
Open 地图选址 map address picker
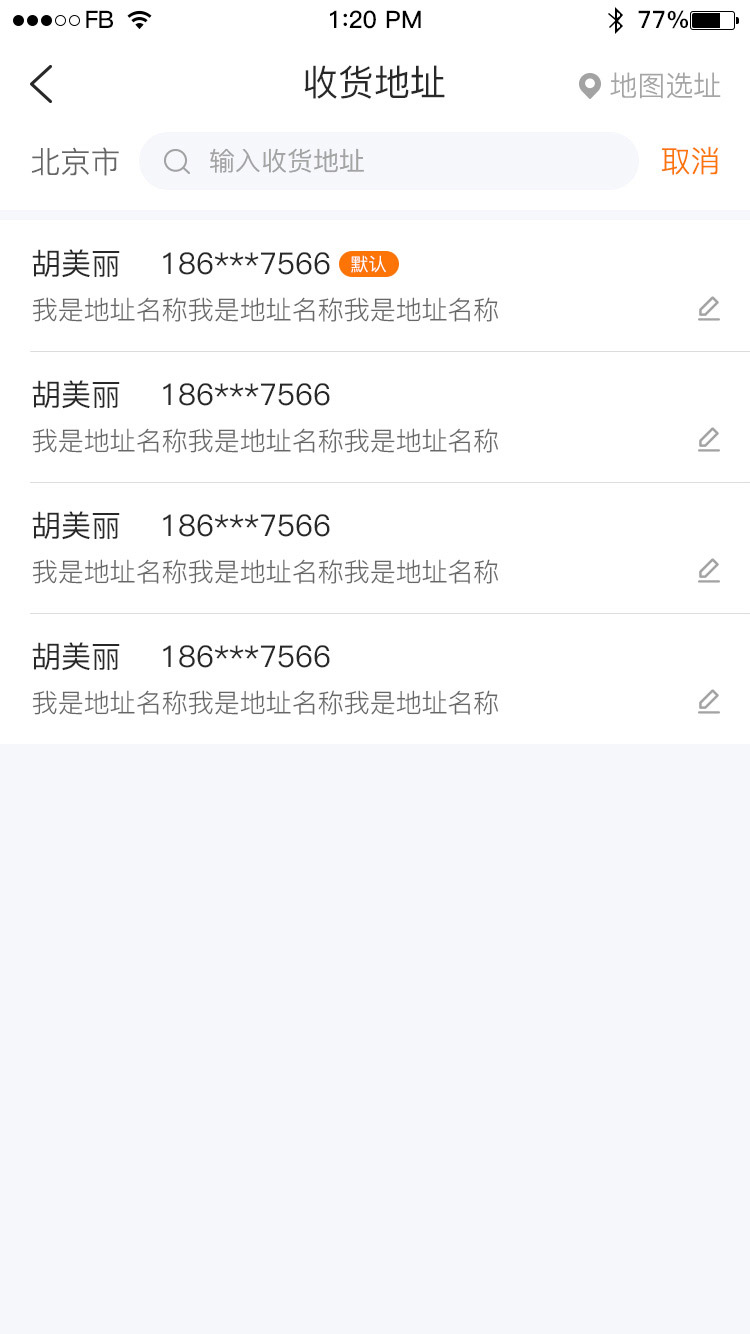point(650,86)
